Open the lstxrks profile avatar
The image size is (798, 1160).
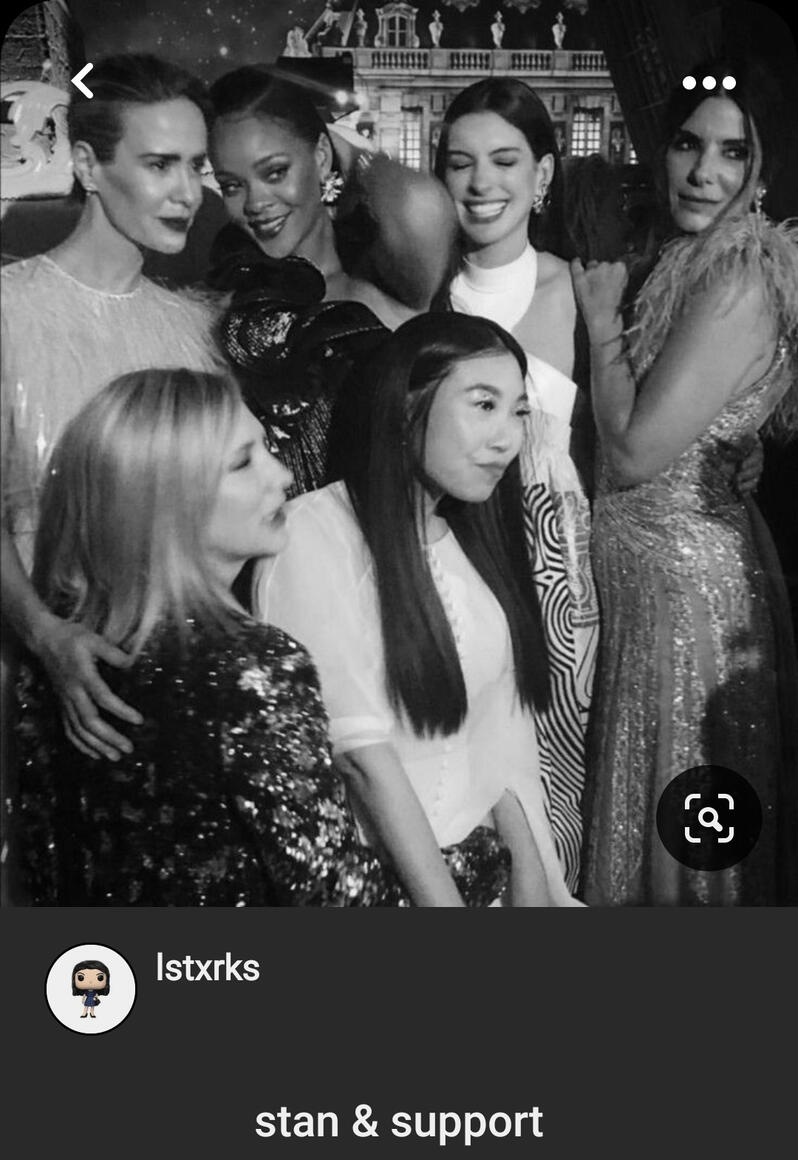91,988
